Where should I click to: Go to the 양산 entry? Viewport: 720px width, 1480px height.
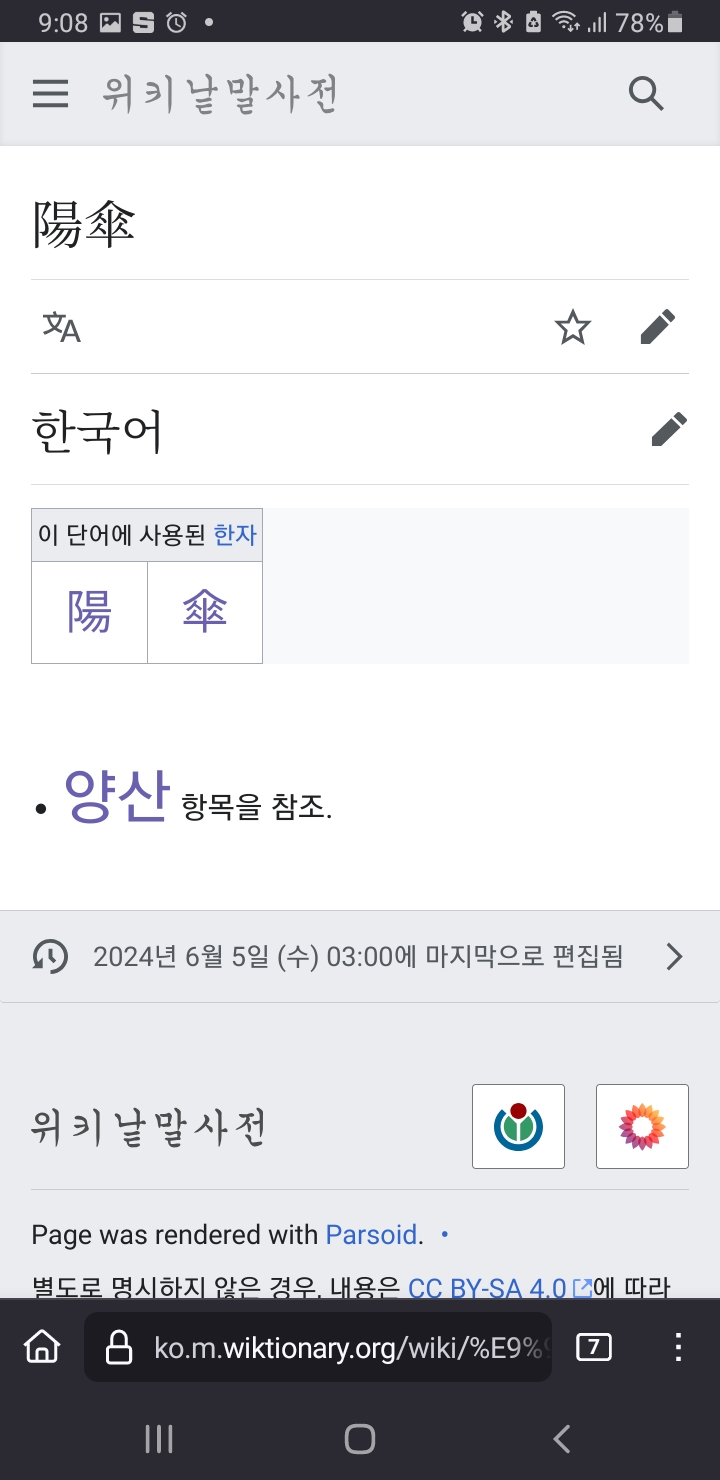(x=117, y=796)
